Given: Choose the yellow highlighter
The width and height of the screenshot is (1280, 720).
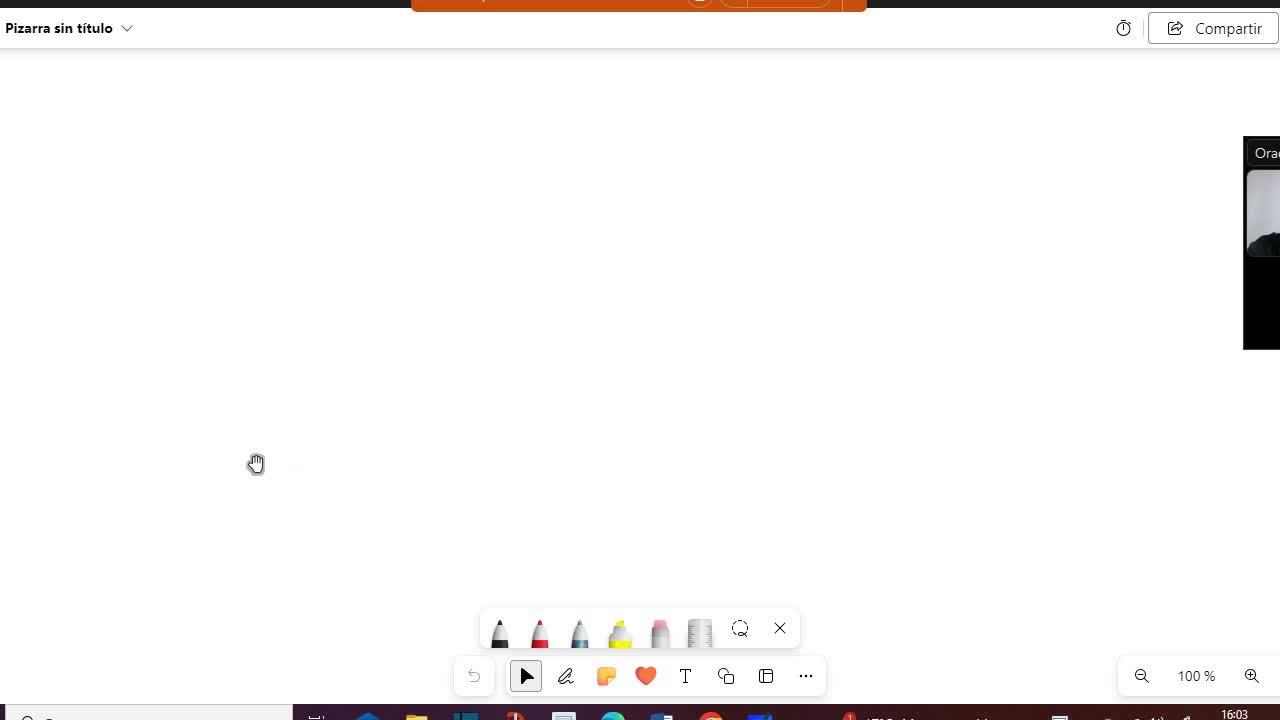Looking at the screenshot, I should (620, 632).
